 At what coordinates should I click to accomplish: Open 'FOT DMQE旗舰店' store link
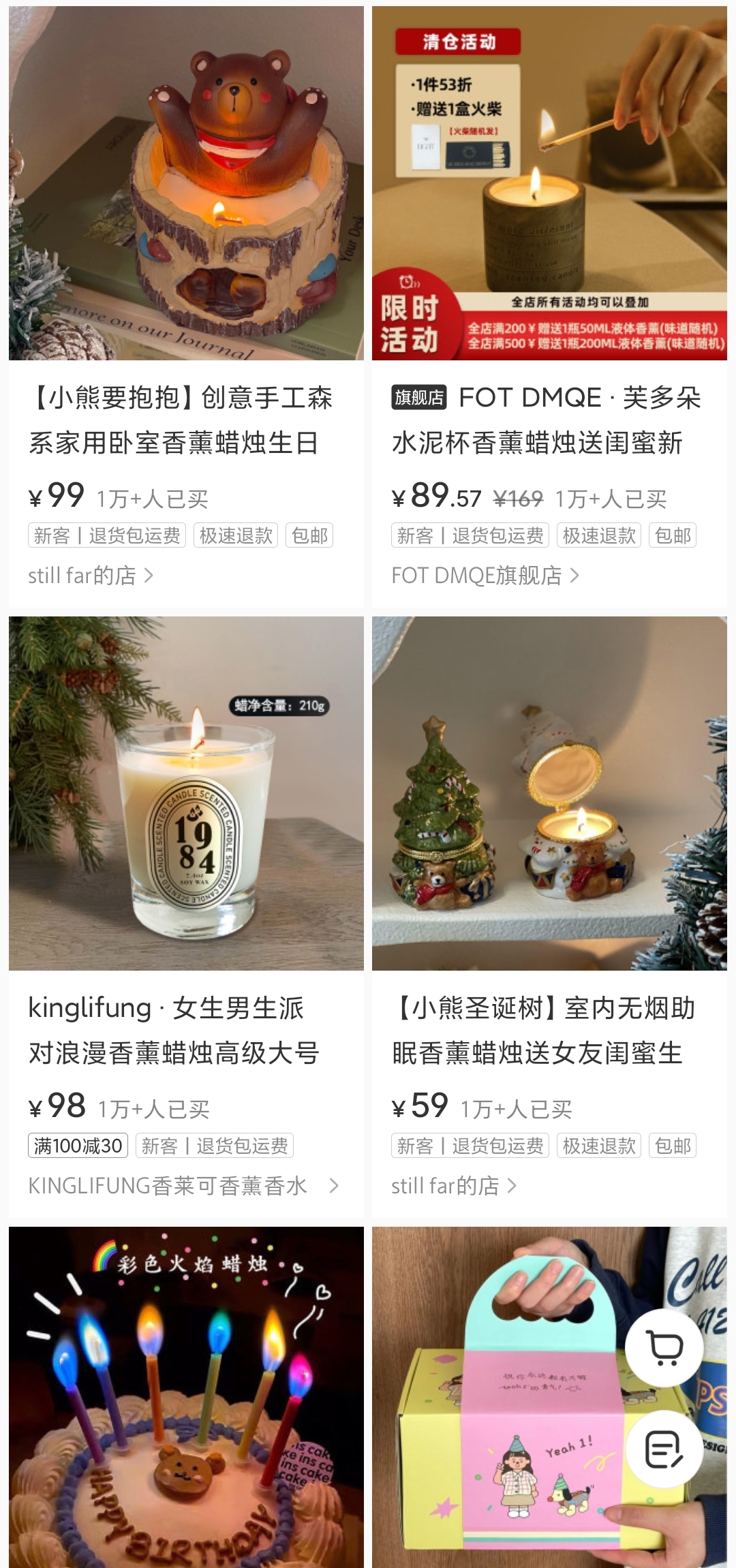click(x=477, y=576)
